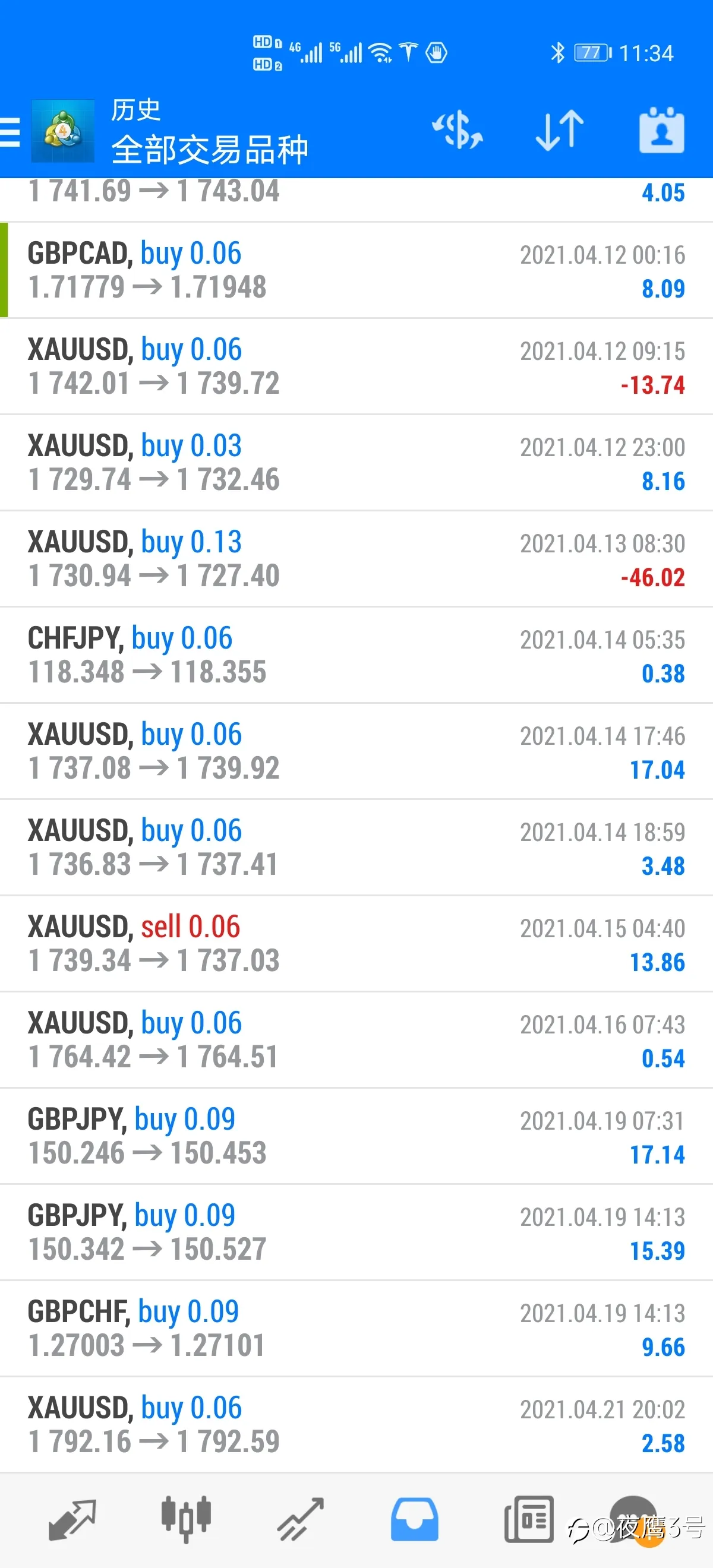Expand GBPJPY trade with 17.14 profit
The image size is (713, 1568).
coord(356,1136)
